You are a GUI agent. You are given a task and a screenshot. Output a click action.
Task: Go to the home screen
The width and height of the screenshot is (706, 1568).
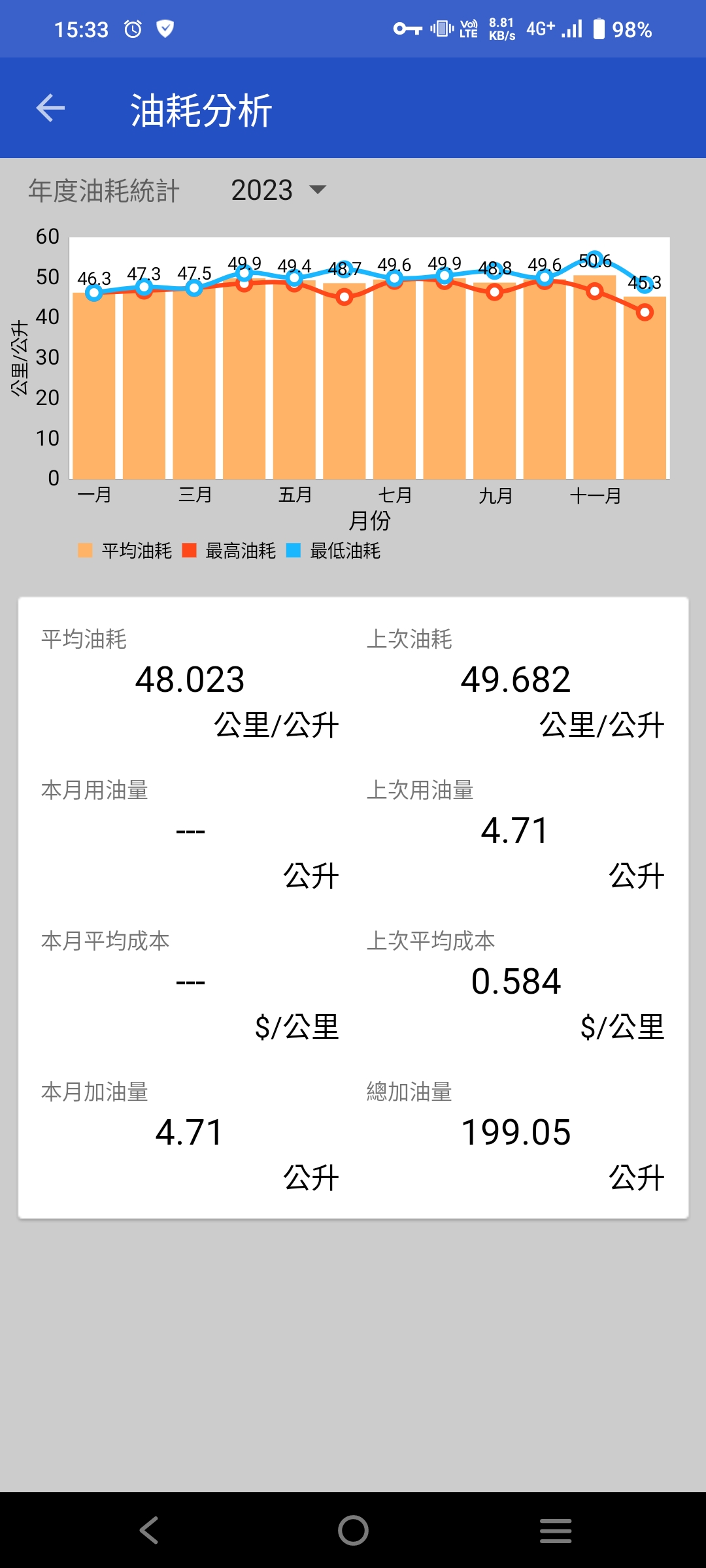click(353, 1530)
